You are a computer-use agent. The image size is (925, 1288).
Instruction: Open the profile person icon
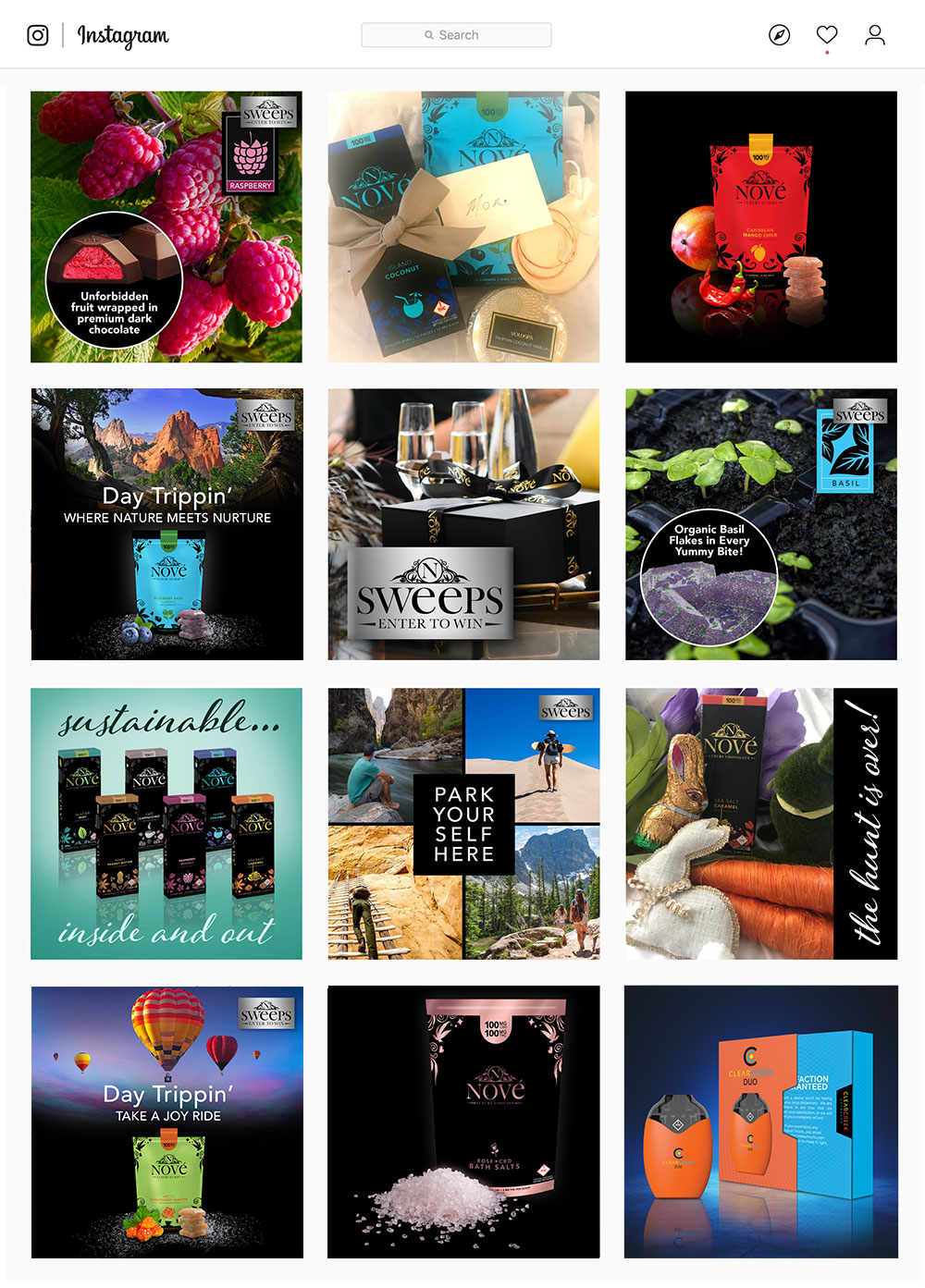pyautogui.click(x=874, y=35)
